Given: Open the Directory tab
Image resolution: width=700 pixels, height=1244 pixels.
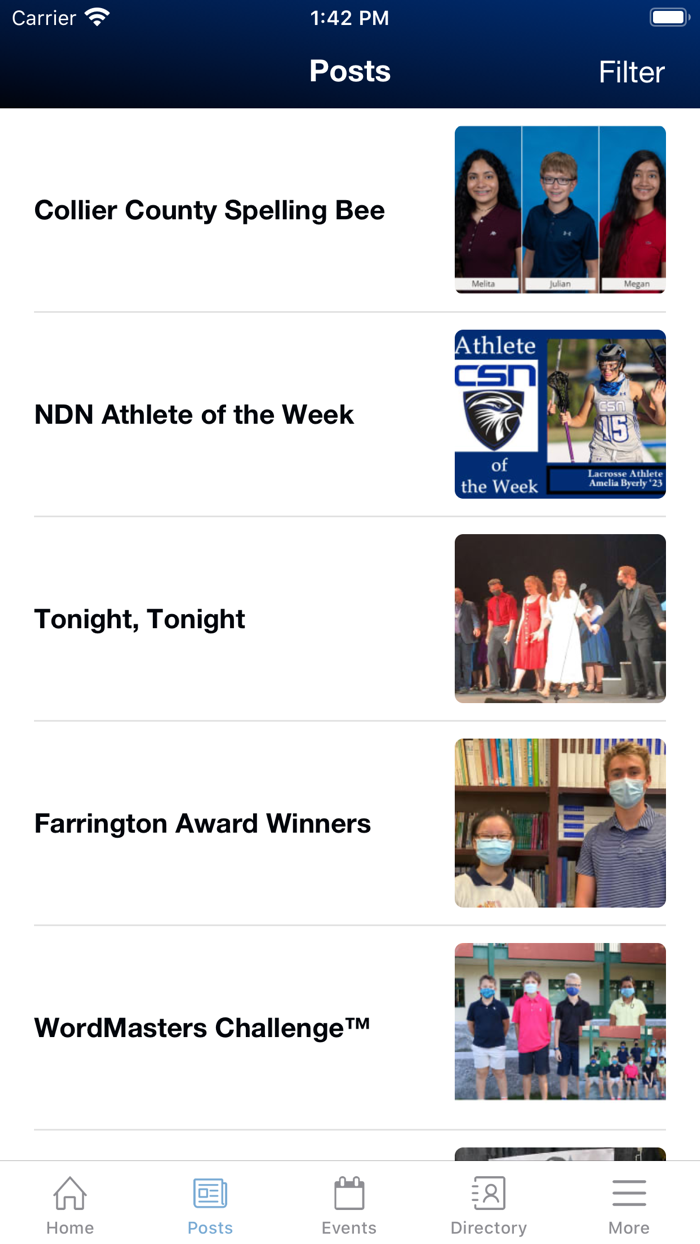Looking at the screenshot, I should pyautogui.click(x=489, y=1206).
